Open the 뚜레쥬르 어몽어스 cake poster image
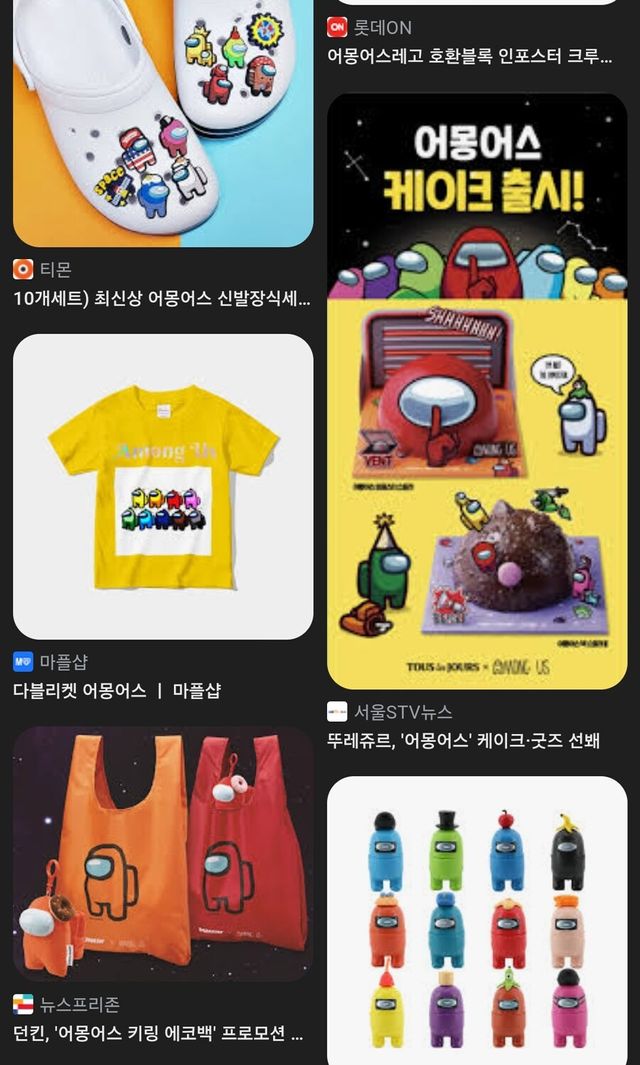Screen dimensions: 640x1065 [x=477, y=391]
